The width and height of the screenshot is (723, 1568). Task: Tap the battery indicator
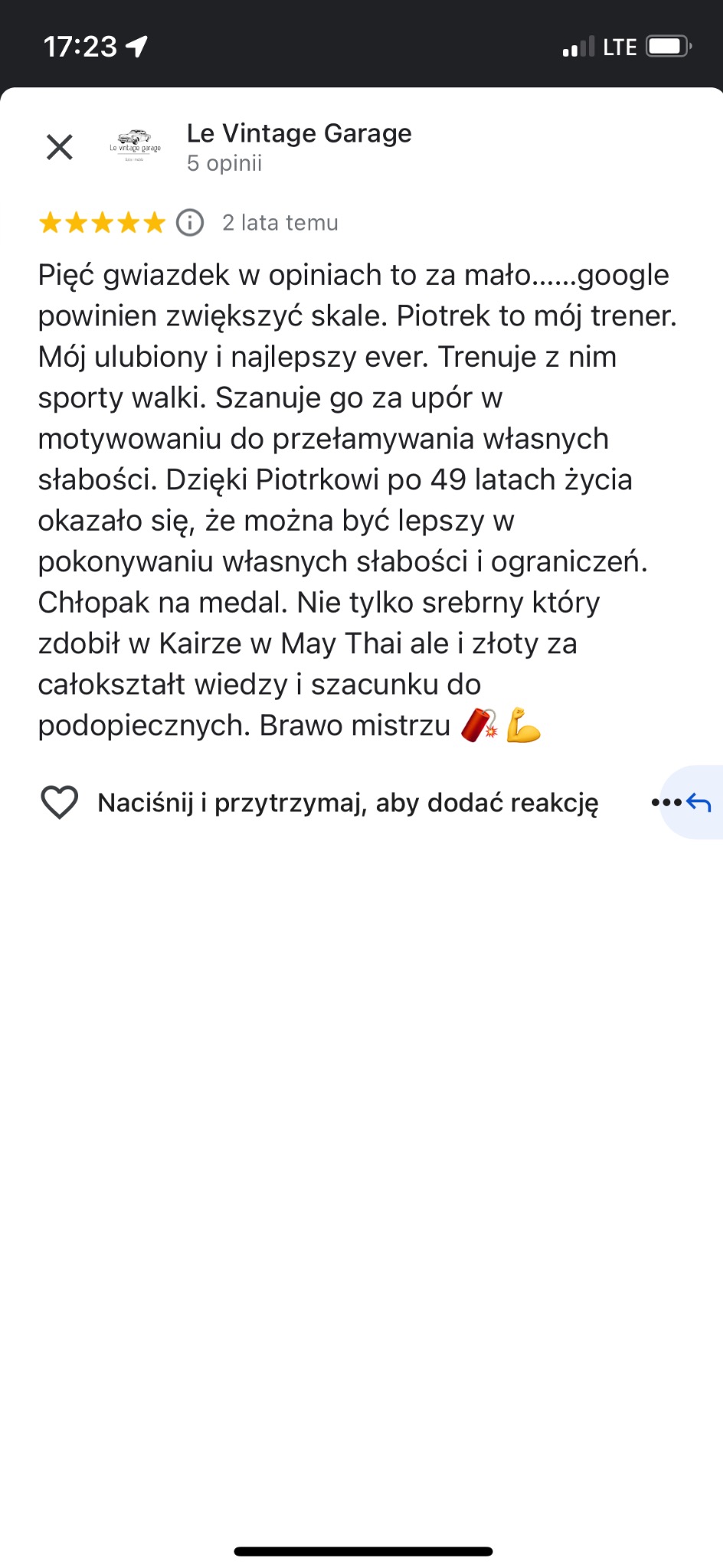(665, 46)
